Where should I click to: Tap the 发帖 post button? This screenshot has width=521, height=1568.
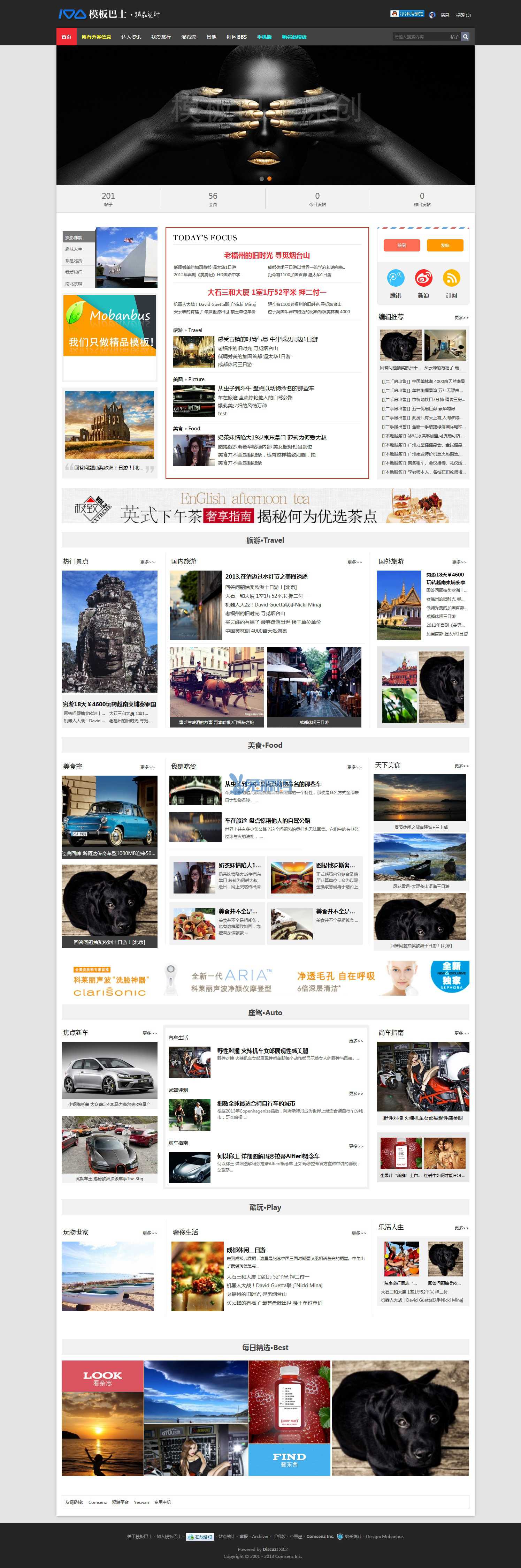tap(445, 245)
